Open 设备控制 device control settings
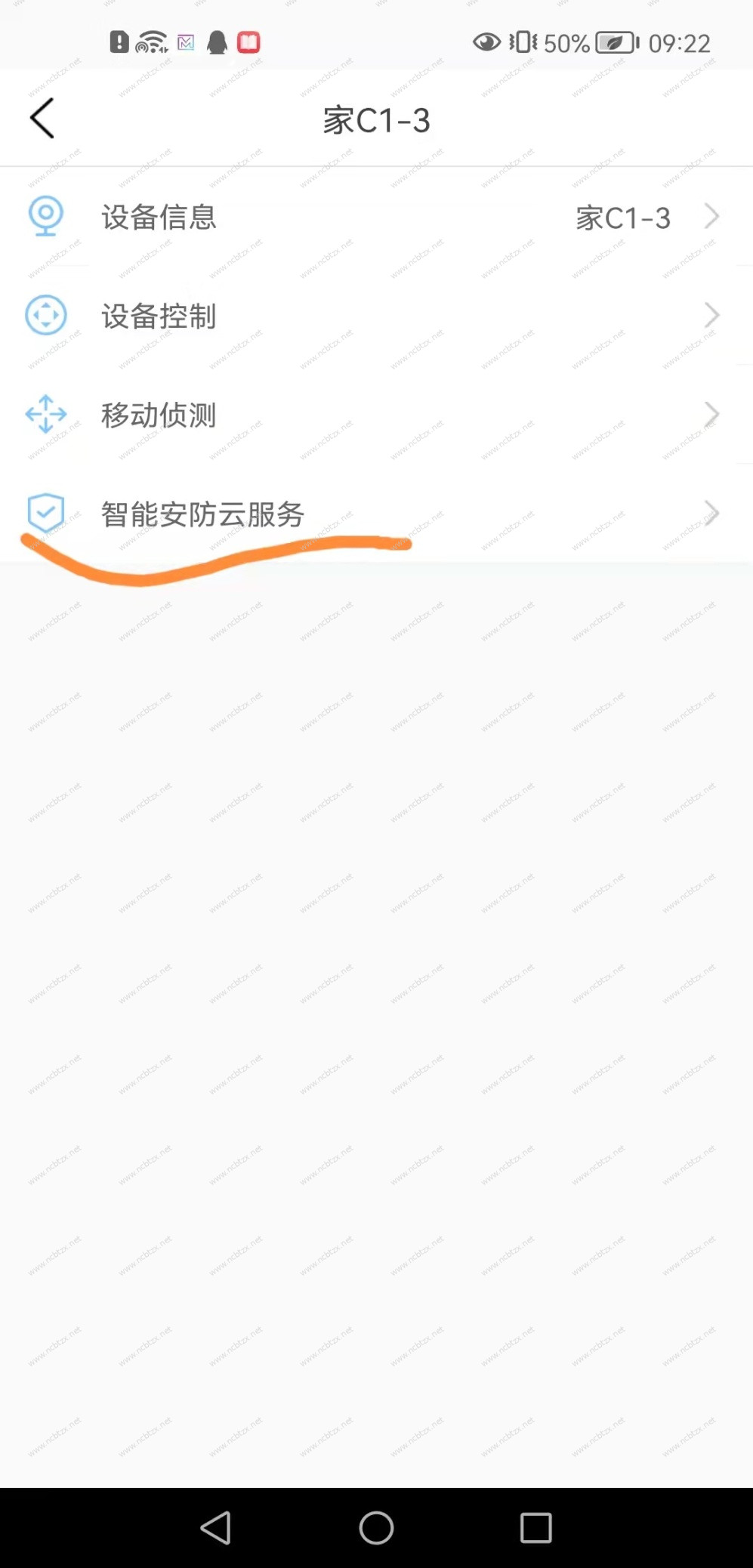Screen dimensions: 753x1568 coord(376,316)
